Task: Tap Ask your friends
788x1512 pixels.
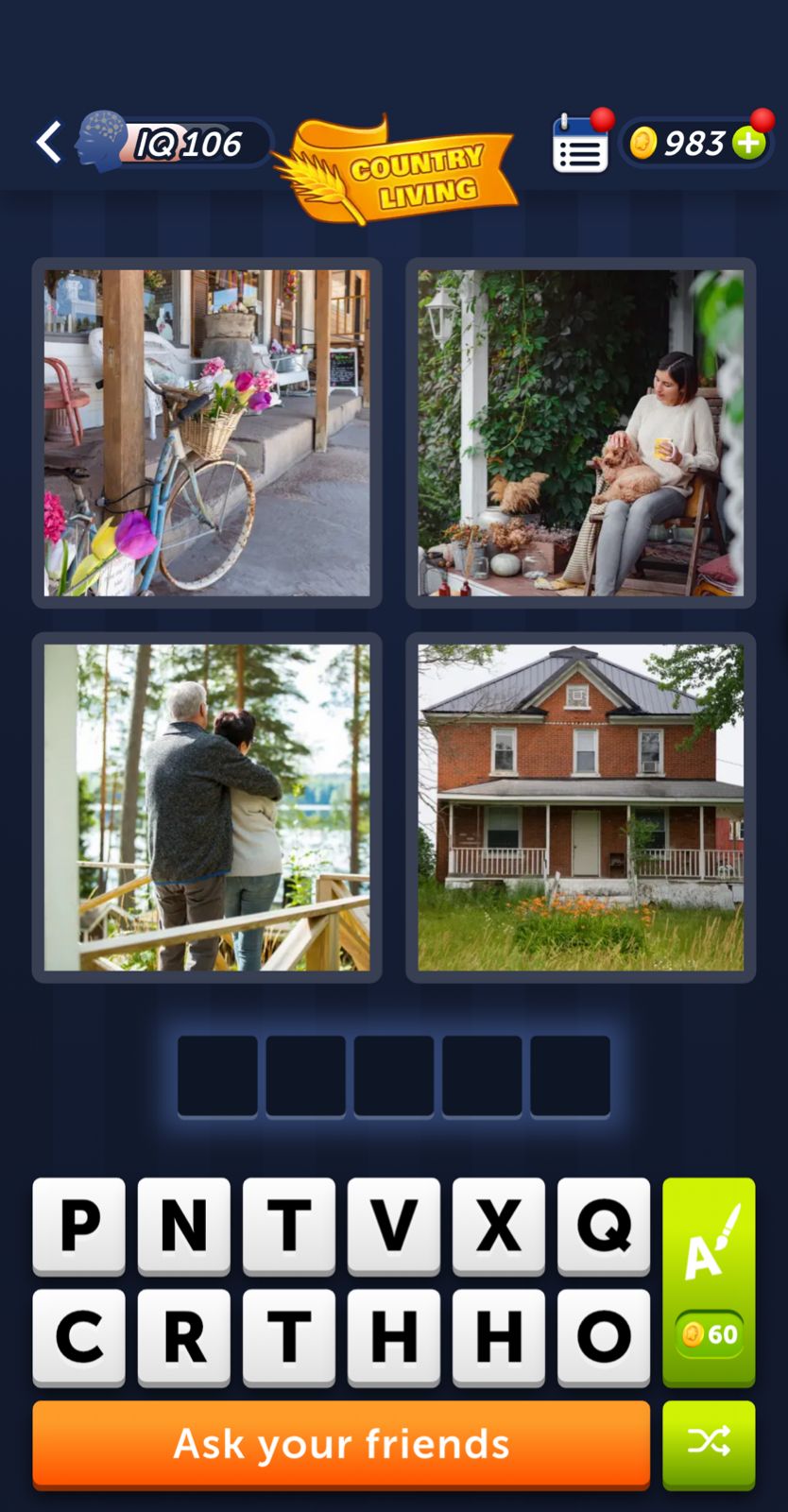Action: tap(341, 1444)
